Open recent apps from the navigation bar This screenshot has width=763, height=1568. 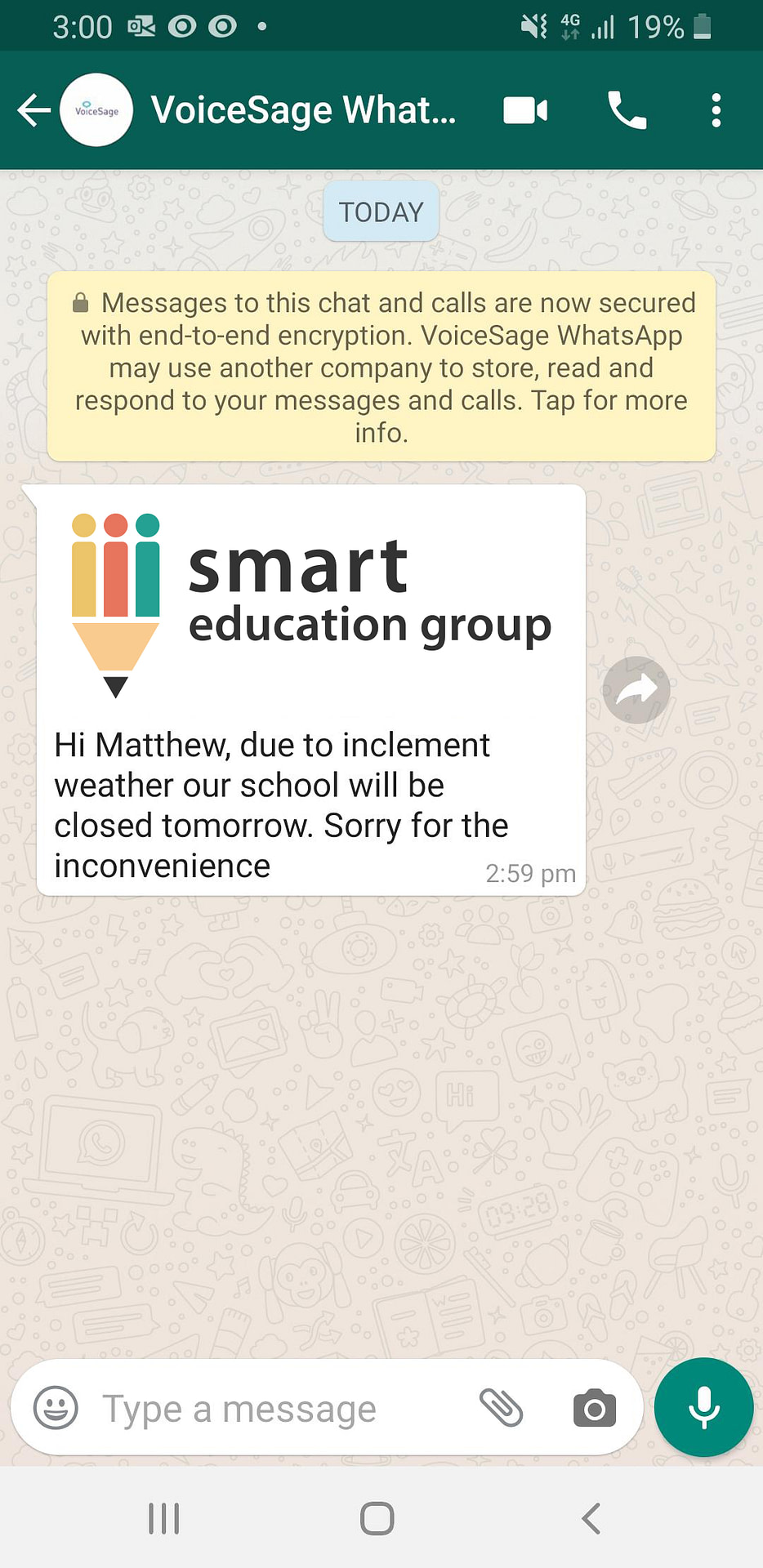pyautogui.click(x=163, y=1517)
